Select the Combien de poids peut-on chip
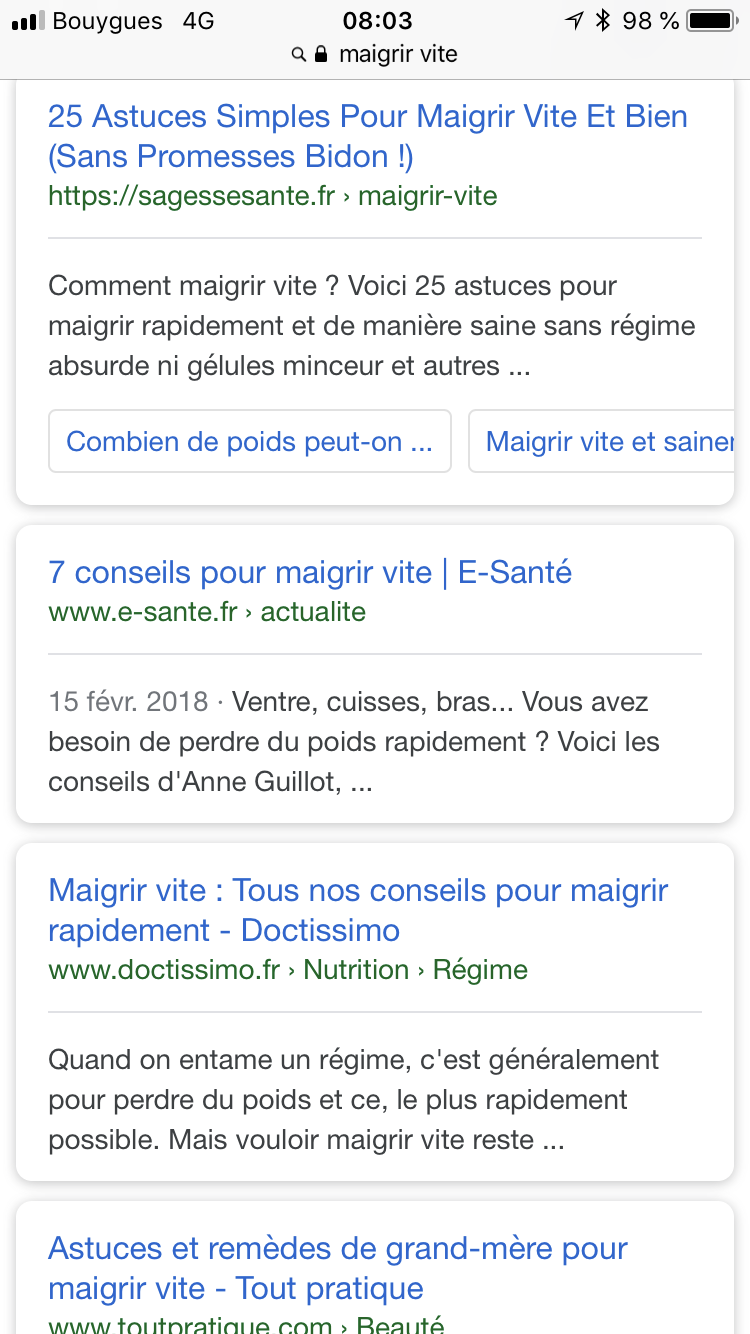 [x=250, y=441]
